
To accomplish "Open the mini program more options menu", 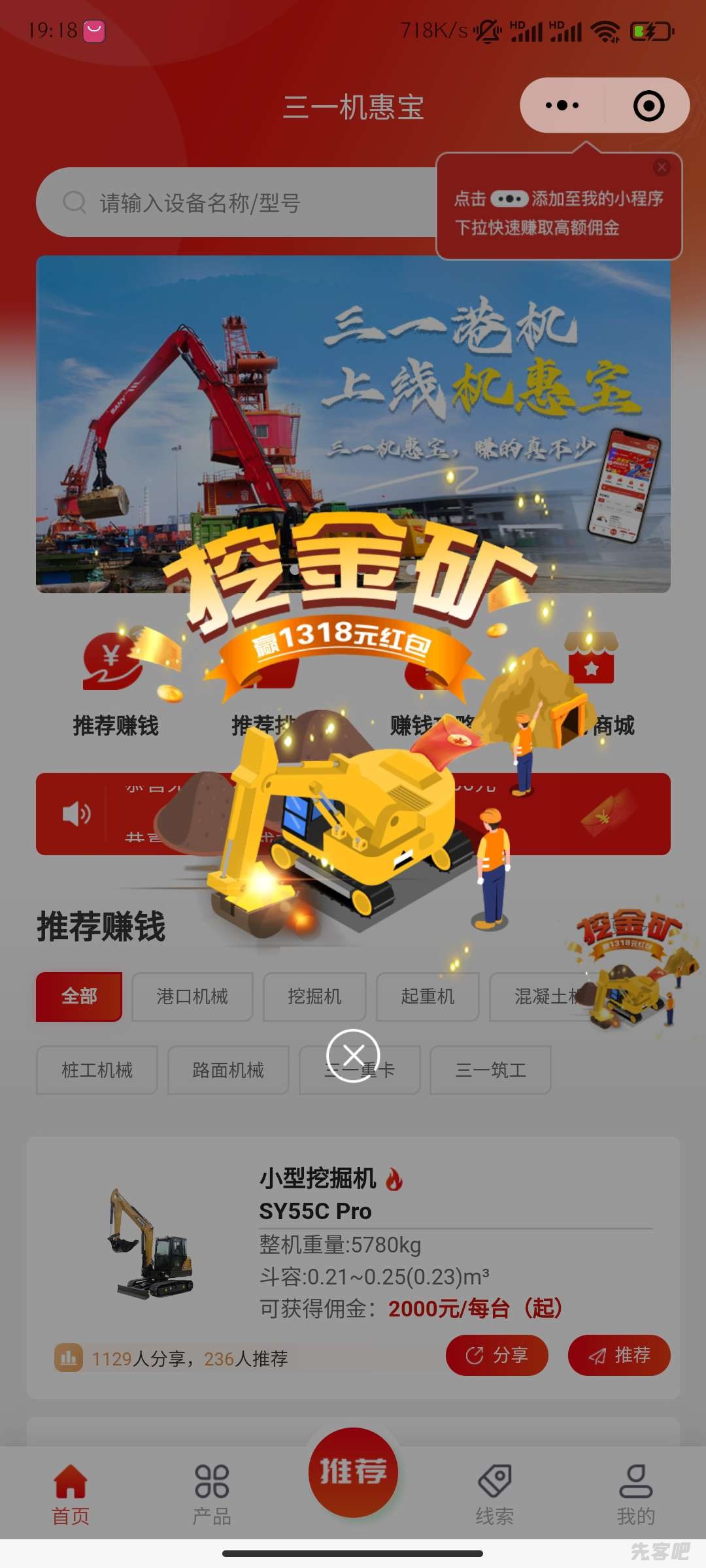I will tap(562, 105).
